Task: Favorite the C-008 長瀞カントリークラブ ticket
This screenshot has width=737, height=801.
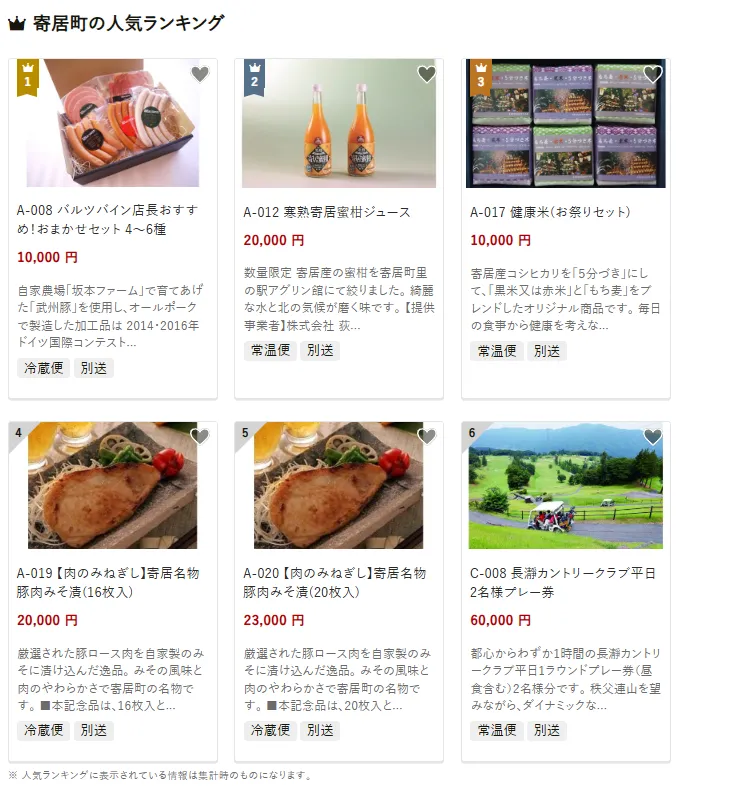Action: 653,437
